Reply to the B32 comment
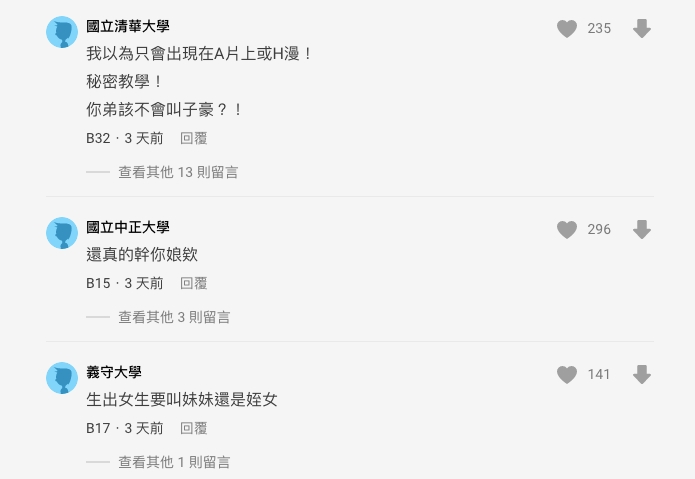This screenshot has width=695, height=479. (x=193, y=139)
